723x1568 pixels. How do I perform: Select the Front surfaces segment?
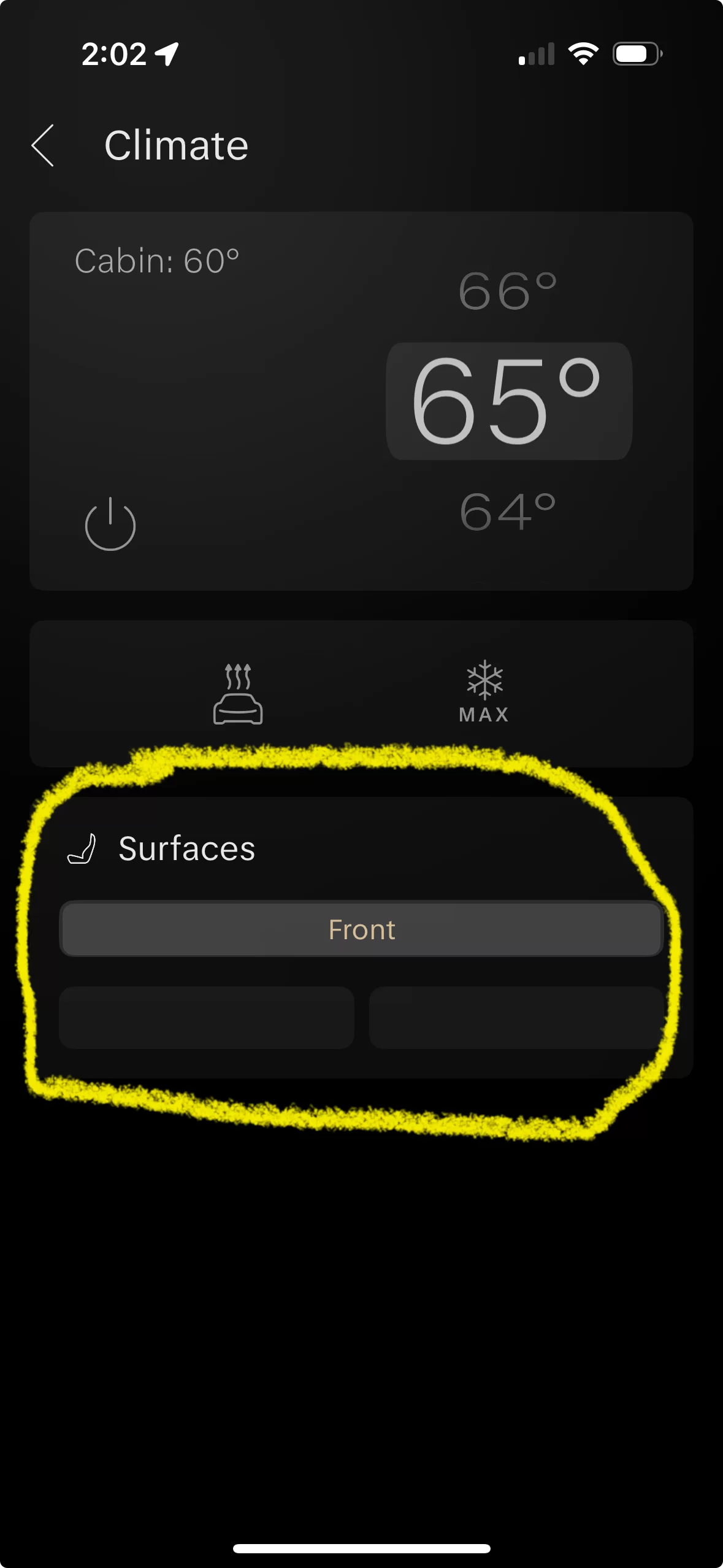[x=361, y=929]
